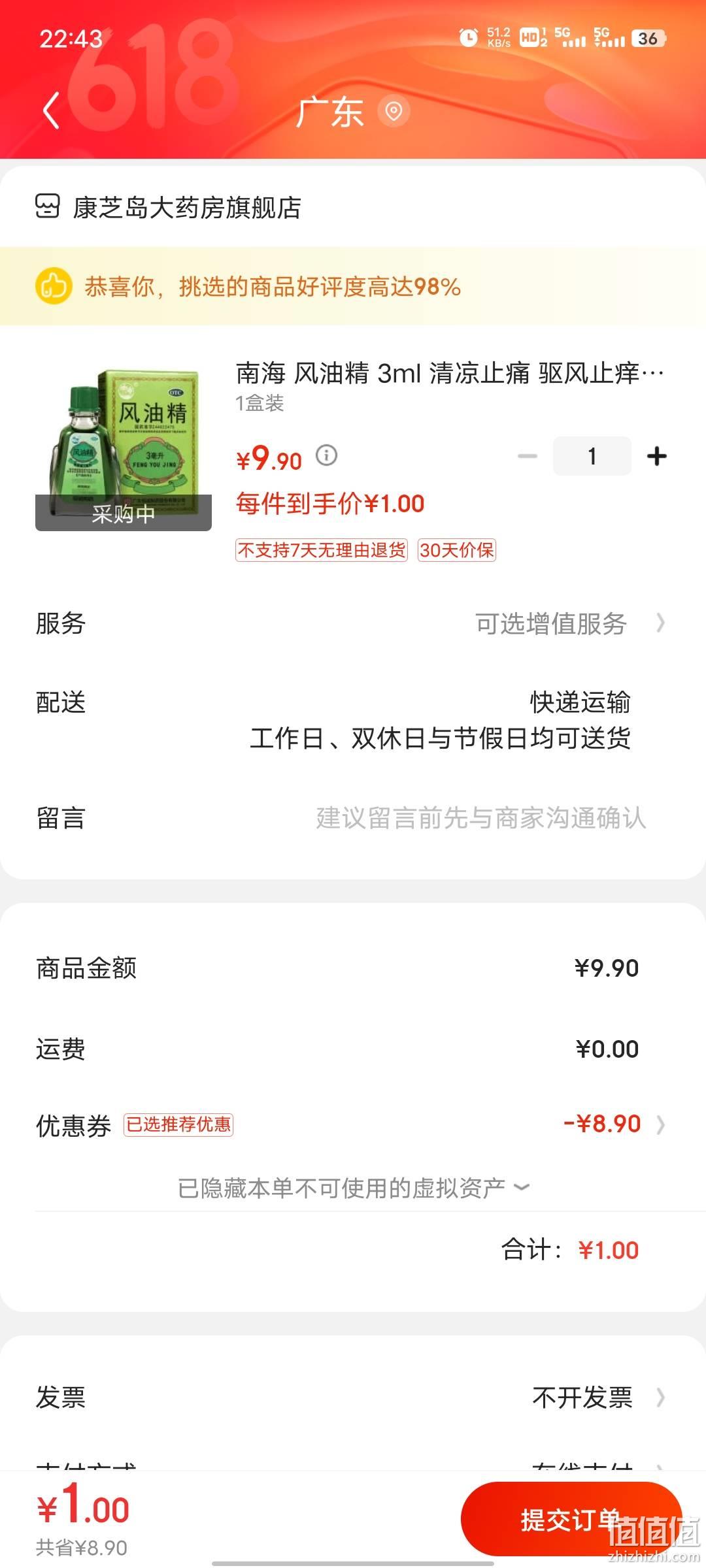This screenshot has height=1568, width=706.
Task: Tap the quantity field showing 1
Action: [x=592, y=456]
